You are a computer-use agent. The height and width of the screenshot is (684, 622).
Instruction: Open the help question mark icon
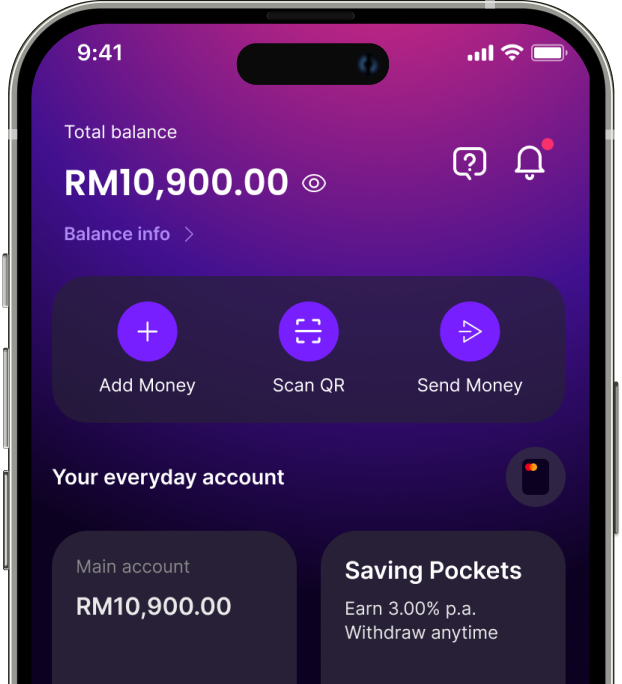469,162
